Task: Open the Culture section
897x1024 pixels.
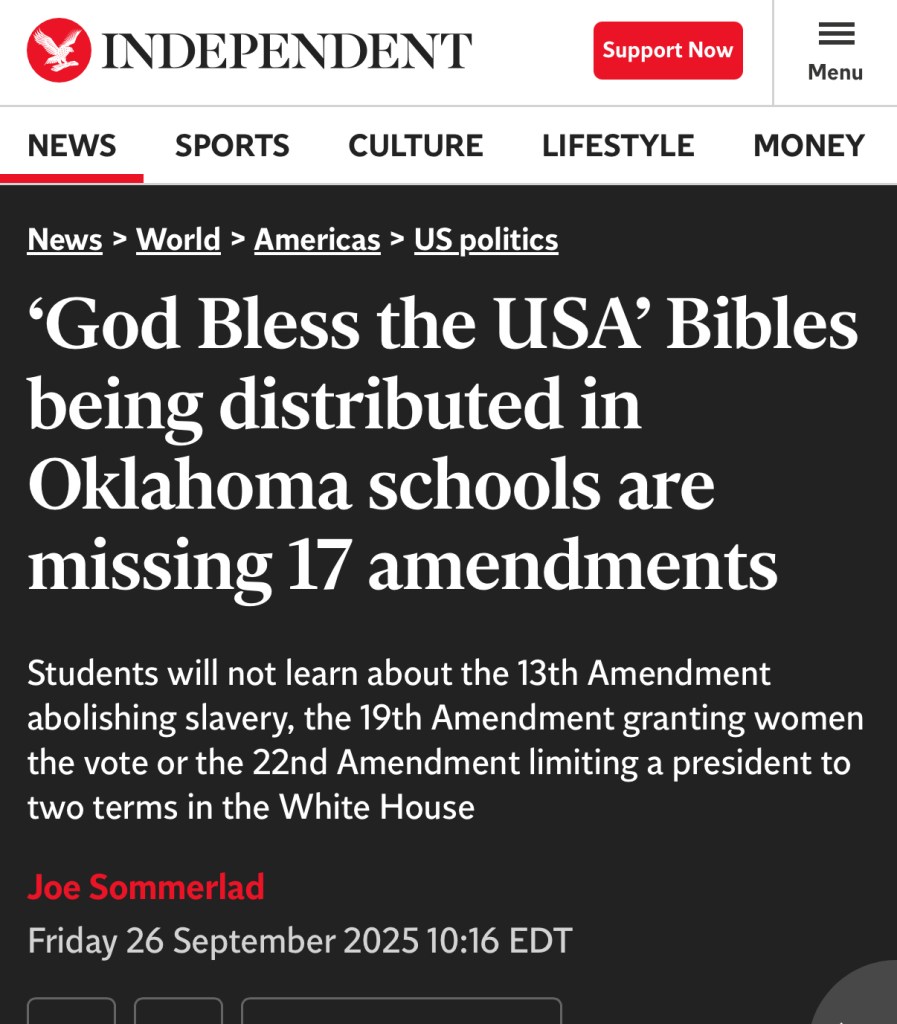Action: pyautogui.click(x=415, y=146)
